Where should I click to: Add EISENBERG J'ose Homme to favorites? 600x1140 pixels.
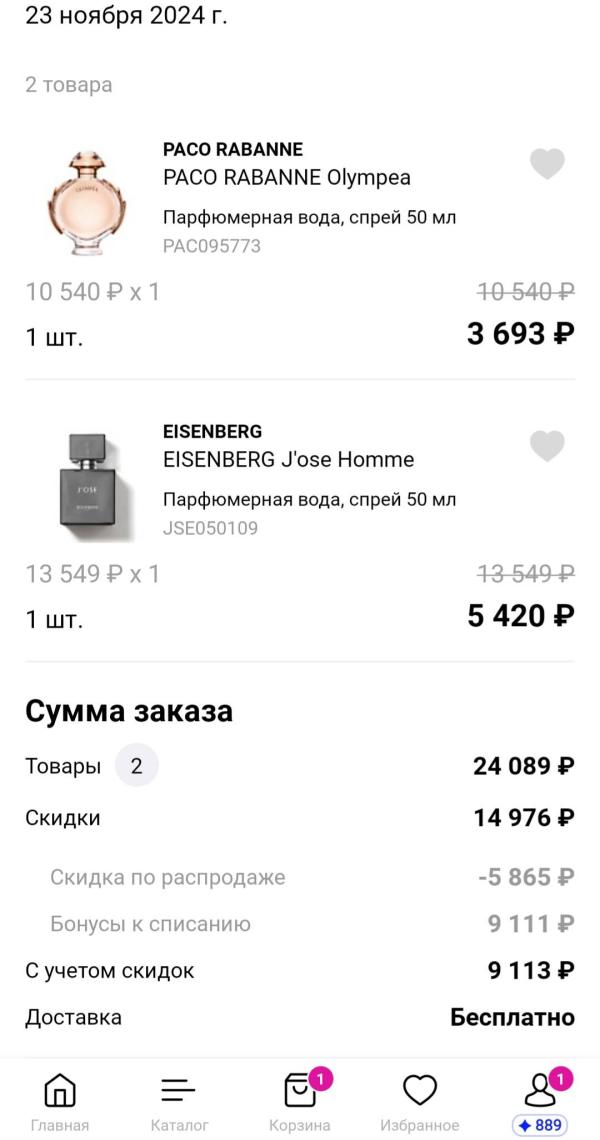click(547, 446)
